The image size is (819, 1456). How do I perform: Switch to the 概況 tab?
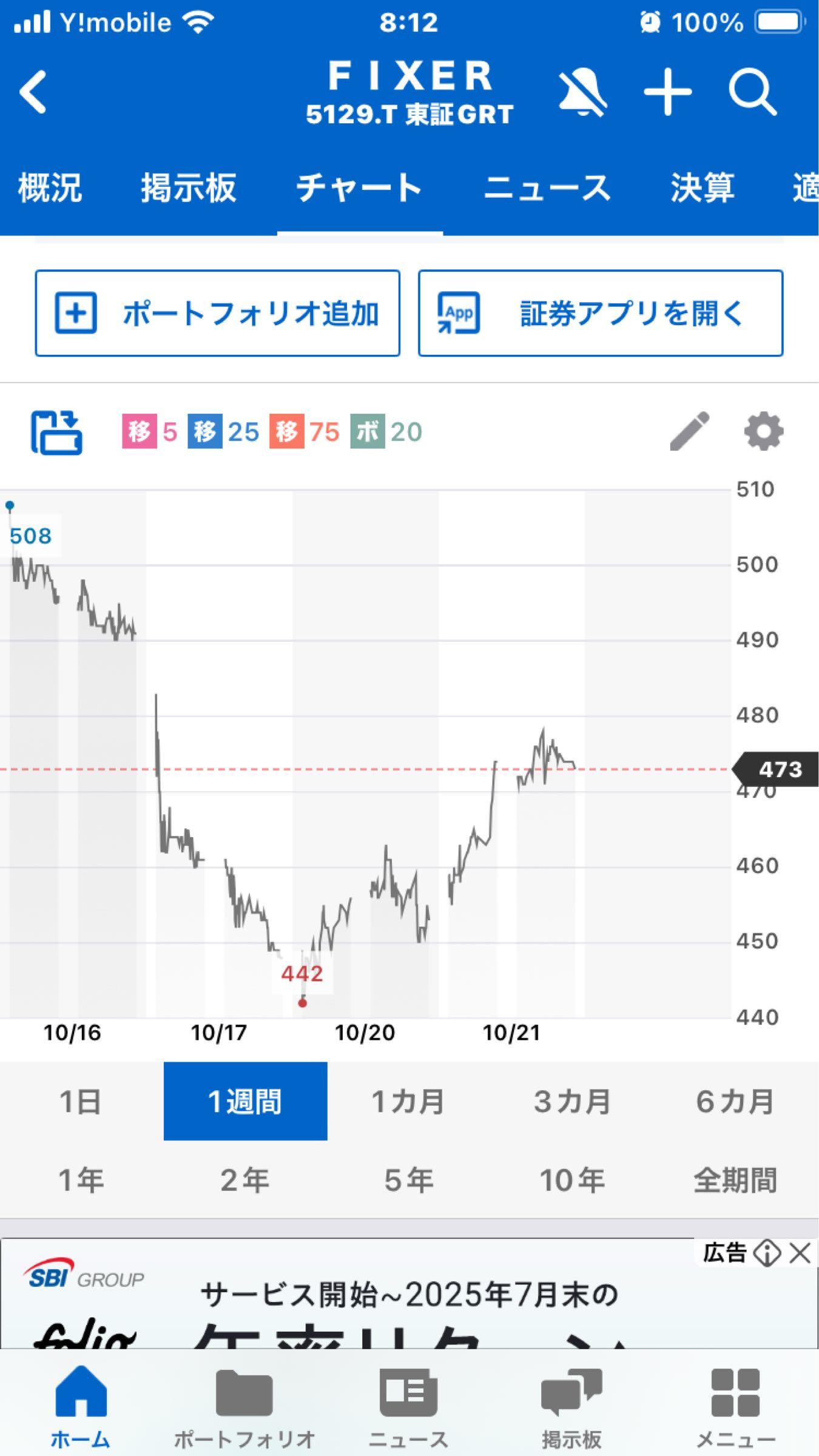pyautogui.click(x=50, y=187)
